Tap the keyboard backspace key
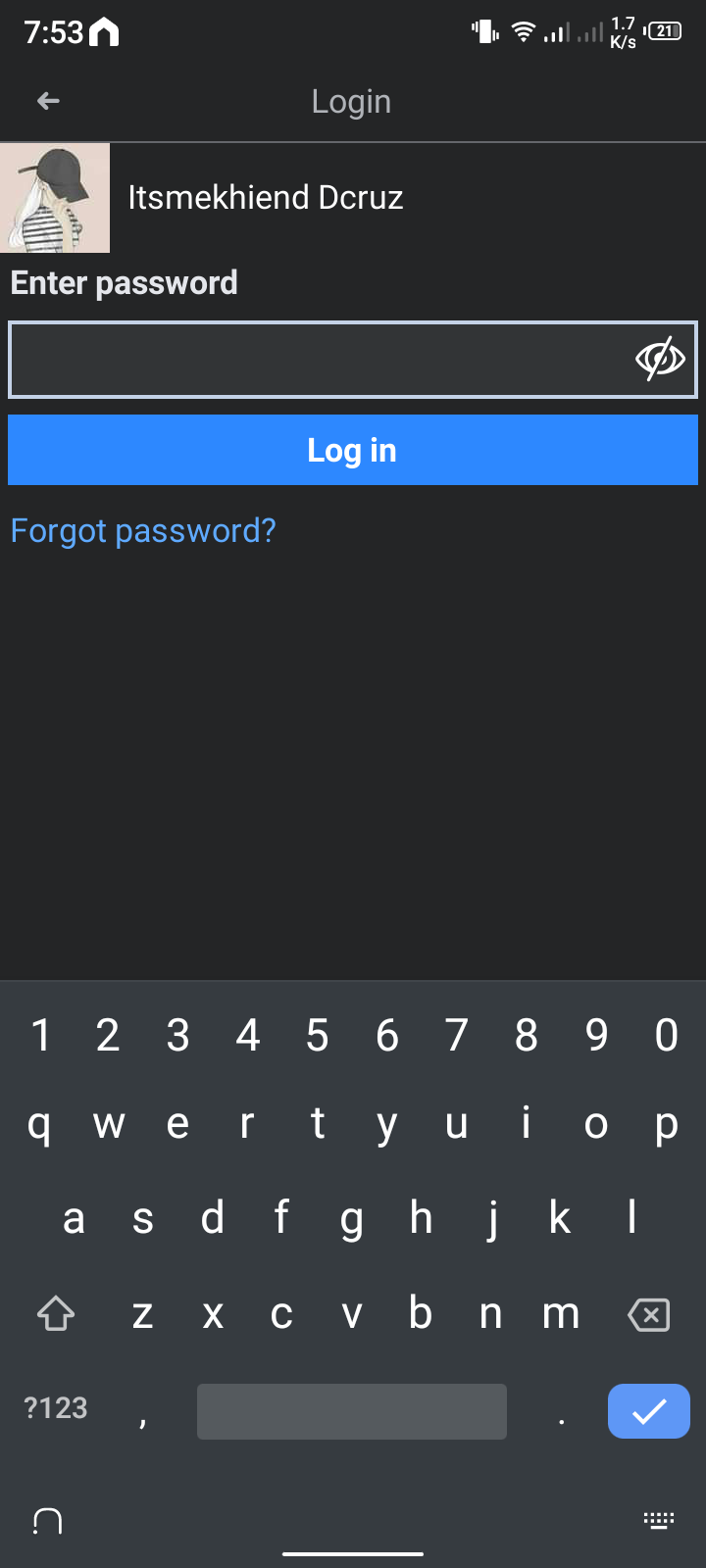 tap(648, 1314)
